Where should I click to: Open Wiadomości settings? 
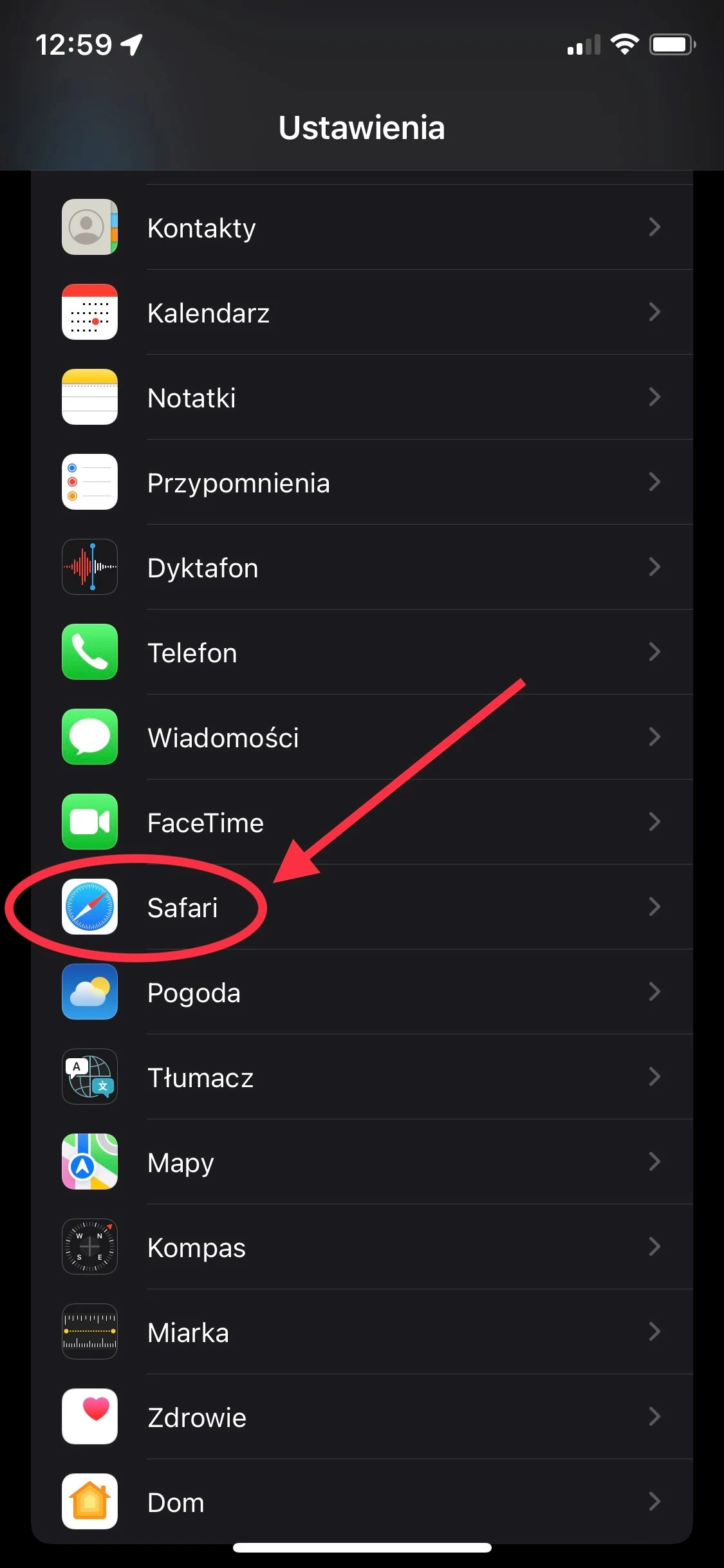(362, 737)
